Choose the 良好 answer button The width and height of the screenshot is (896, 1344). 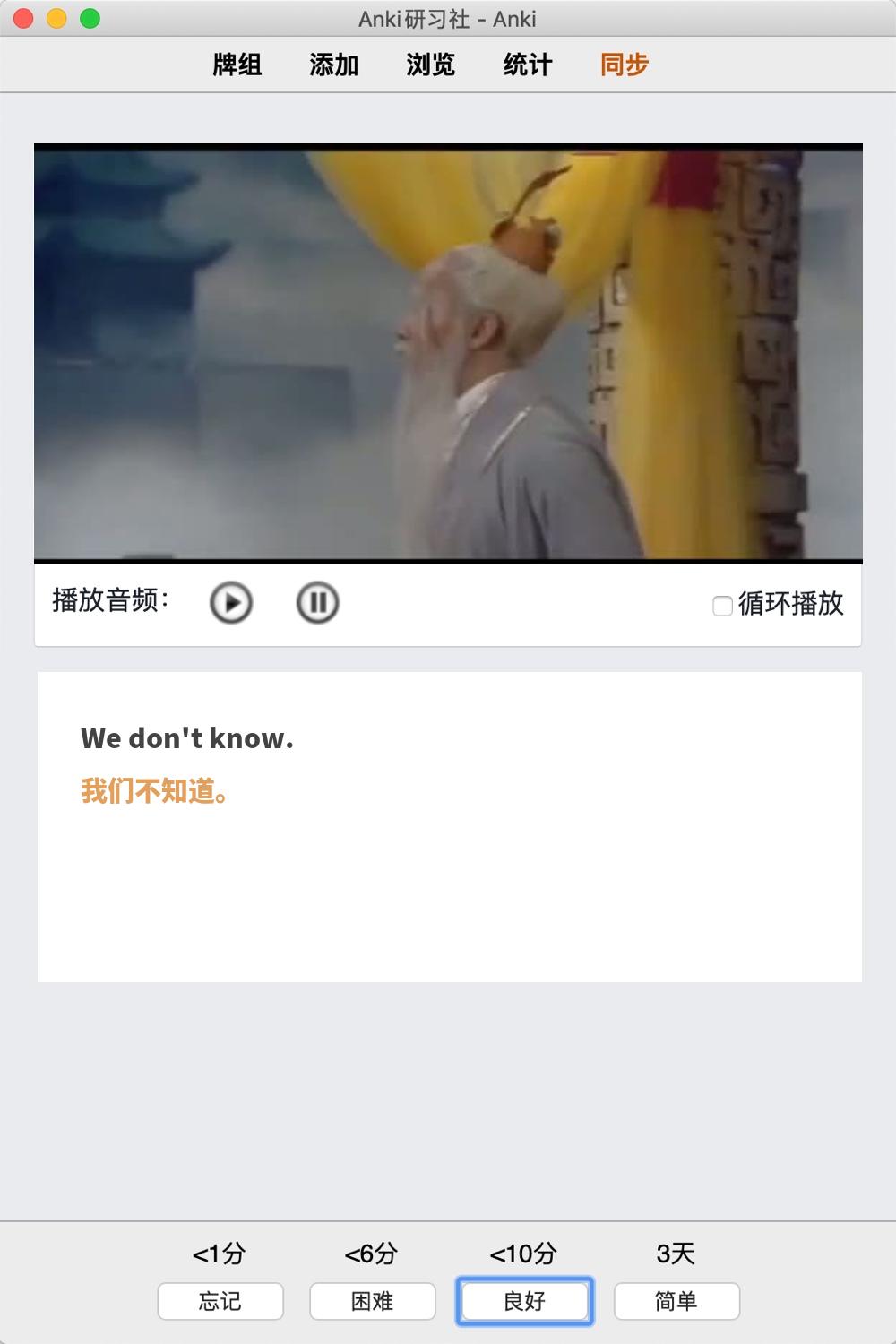pyautogui.click(x=525, y=1301)
